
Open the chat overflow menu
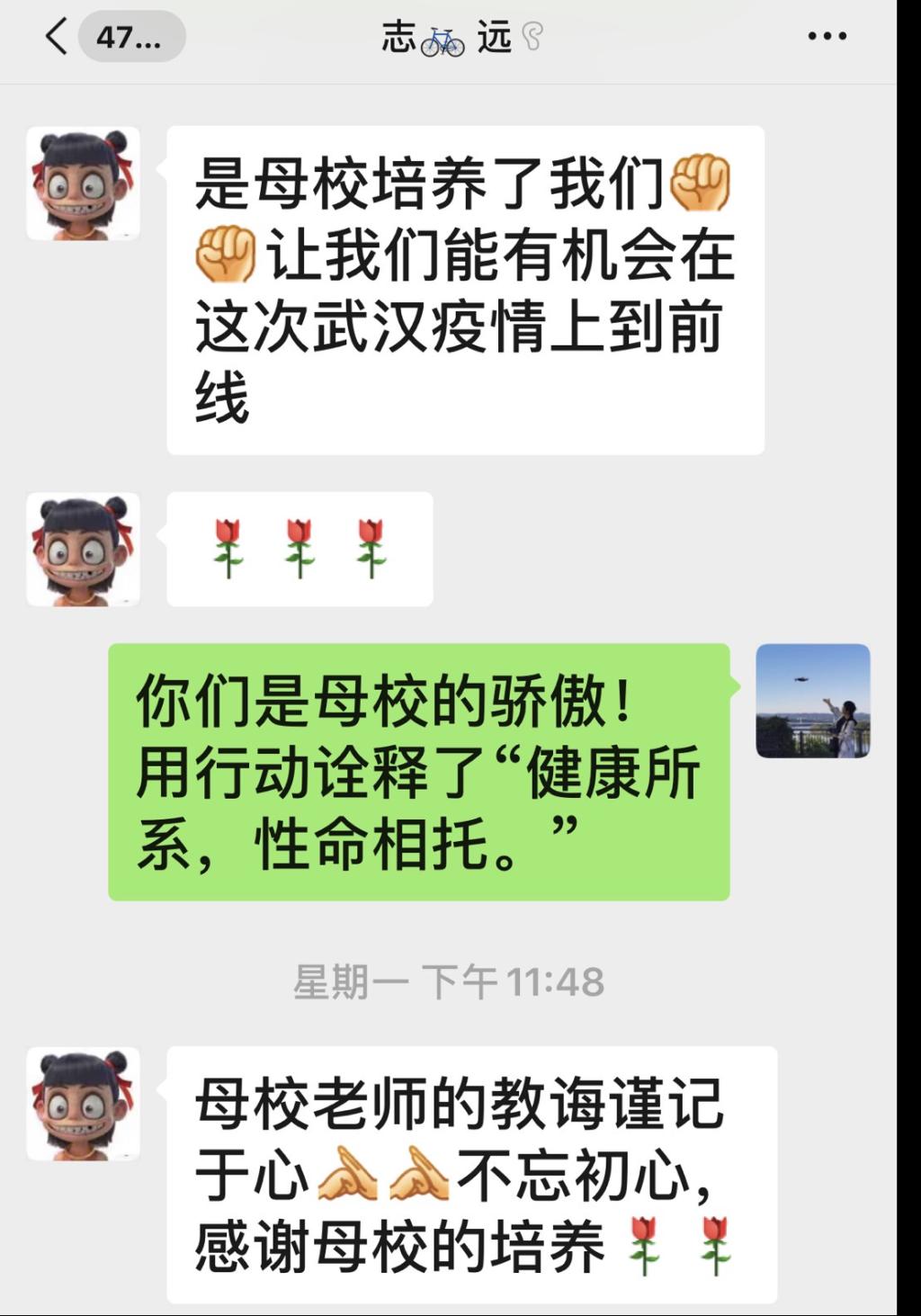coord(827,37)
